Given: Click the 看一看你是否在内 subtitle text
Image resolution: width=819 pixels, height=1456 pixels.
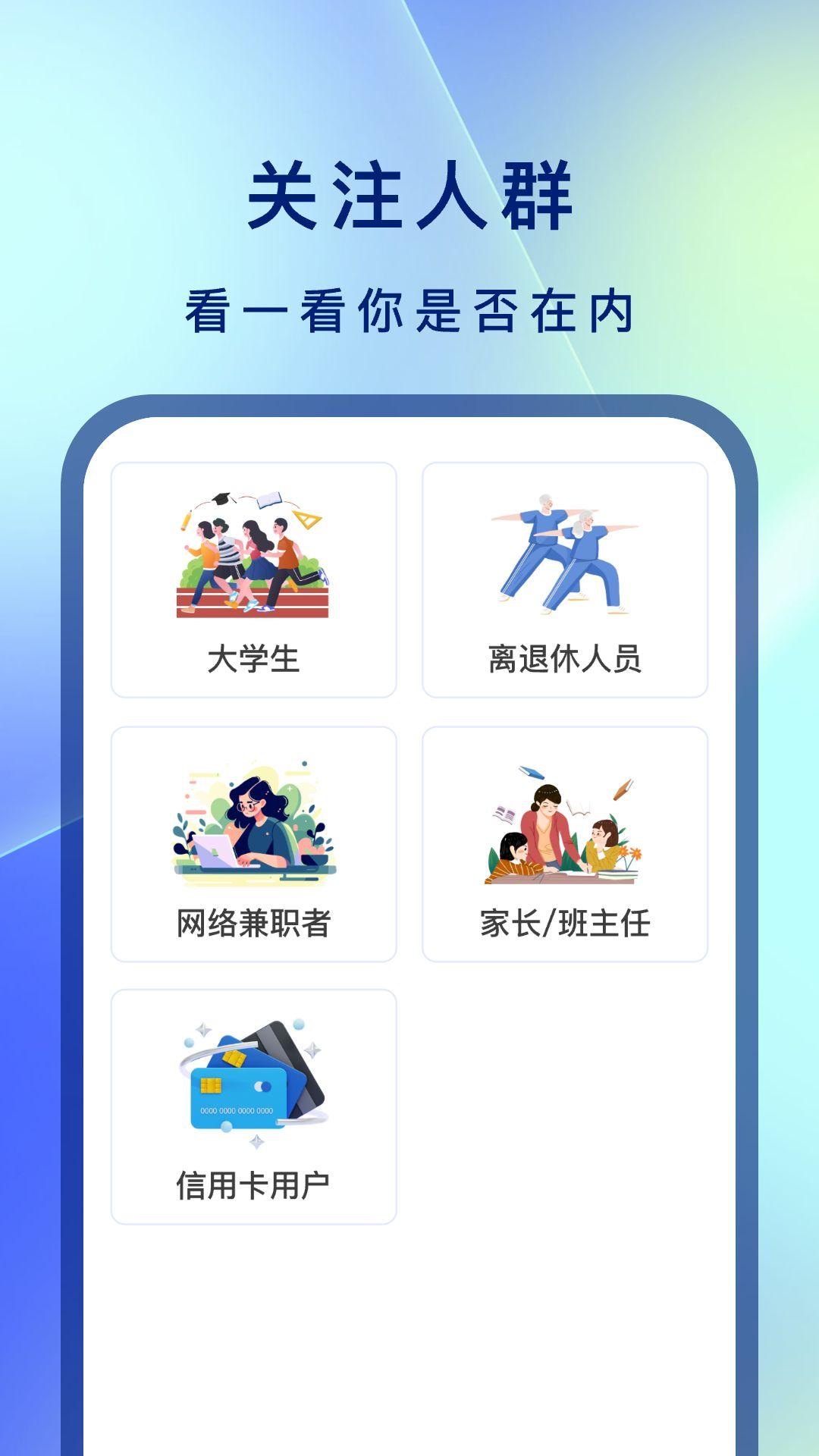Looking at the screenshot, I should click(x=409, y=307).
